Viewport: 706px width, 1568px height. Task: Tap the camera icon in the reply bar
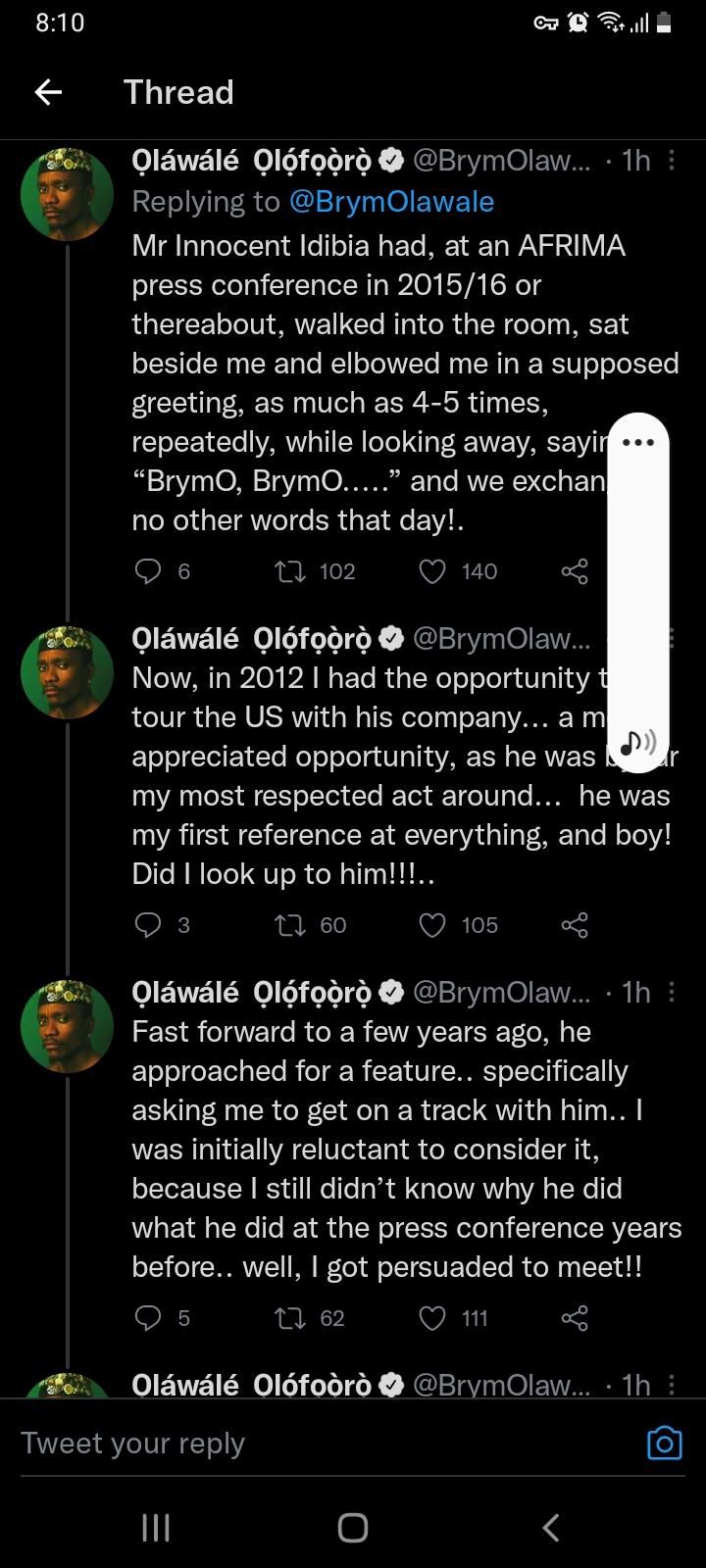pos(664,1443)
